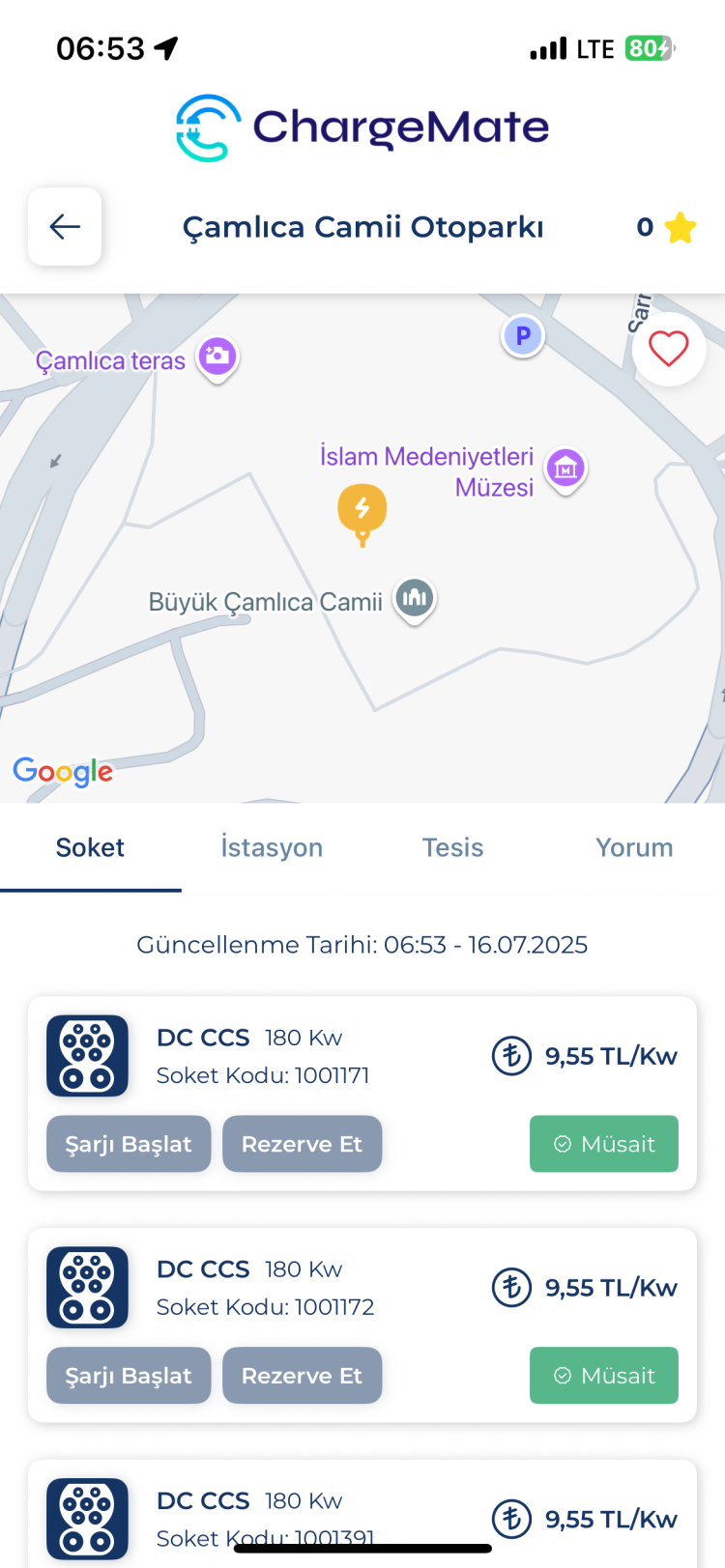Select the Büyük Çamlıca Camii map marker
The width and height of the screenshot is (725, 1568).
pyautogui.click(x=415, y=598)
